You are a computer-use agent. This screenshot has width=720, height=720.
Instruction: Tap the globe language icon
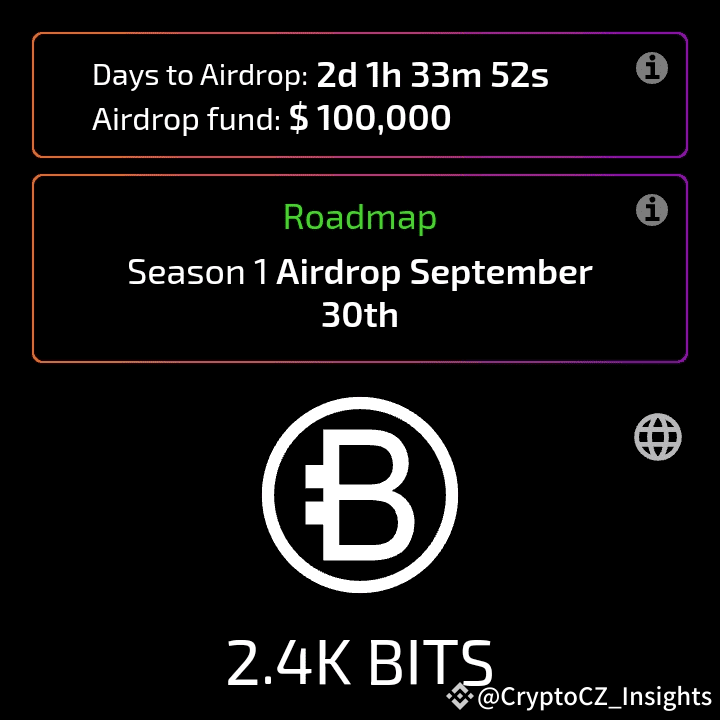(x=658, y=436)
